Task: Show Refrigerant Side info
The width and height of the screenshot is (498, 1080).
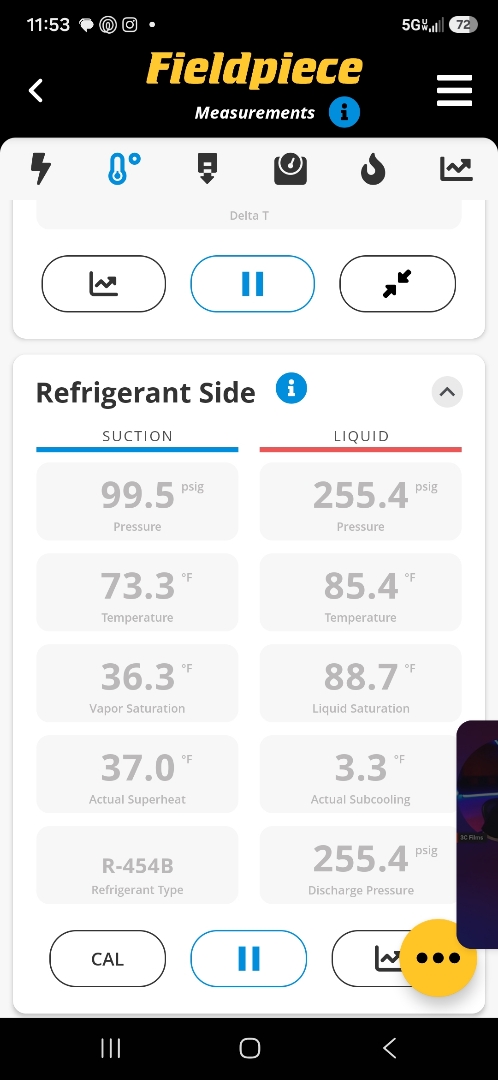Action: [291, 389]
